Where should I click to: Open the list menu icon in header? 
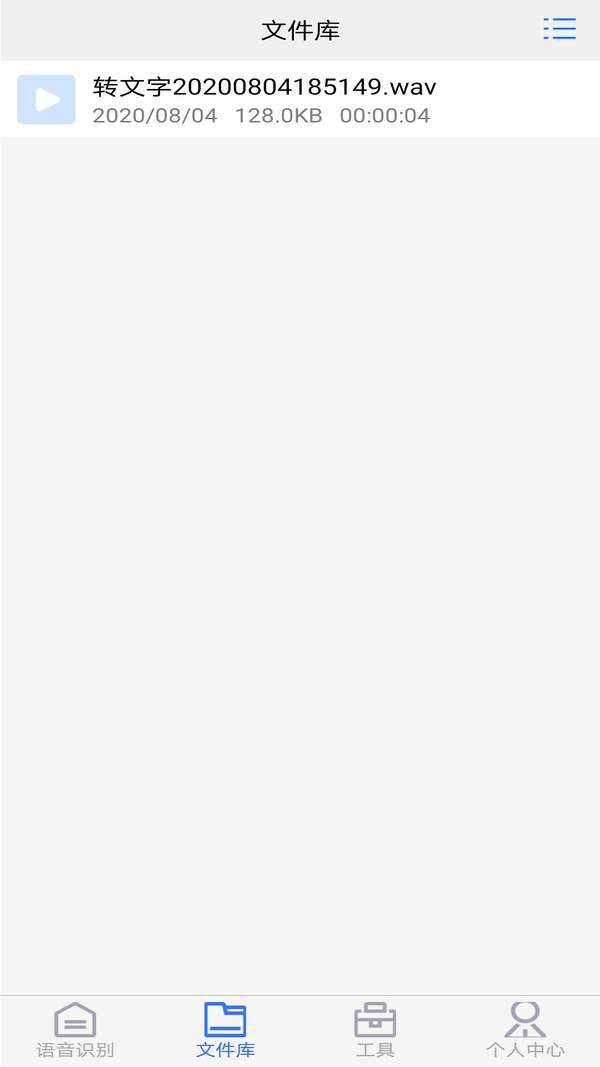pos(559,29)
